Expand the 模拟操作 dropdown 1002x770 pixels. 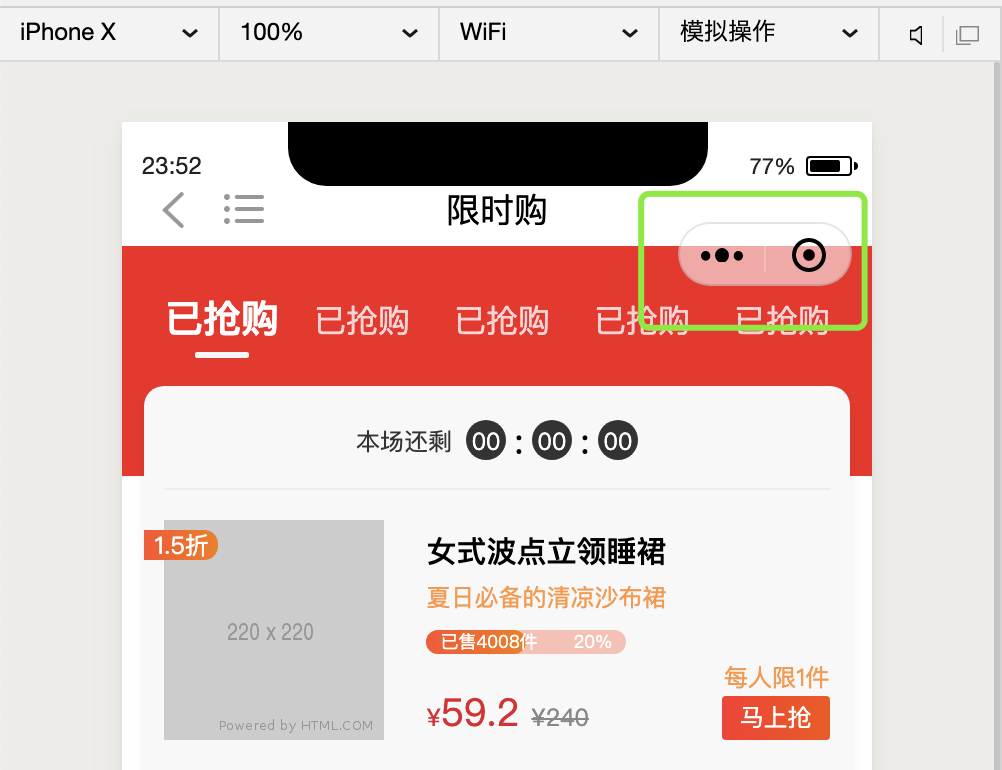(768, 33)
